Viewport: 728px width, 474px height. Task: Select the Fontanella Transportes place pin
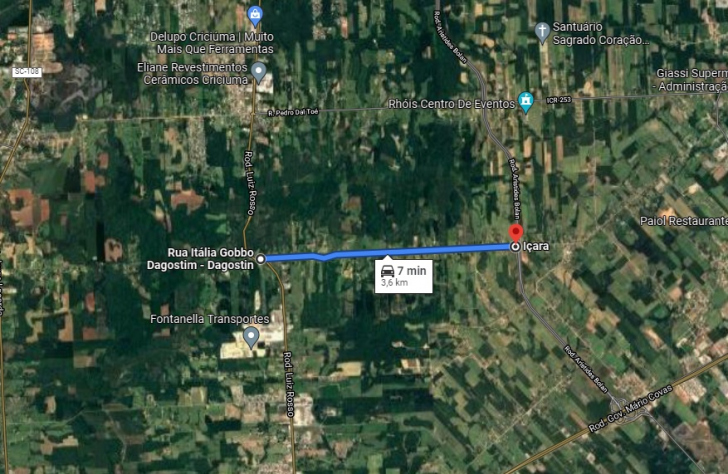click(x=251, y=336)
